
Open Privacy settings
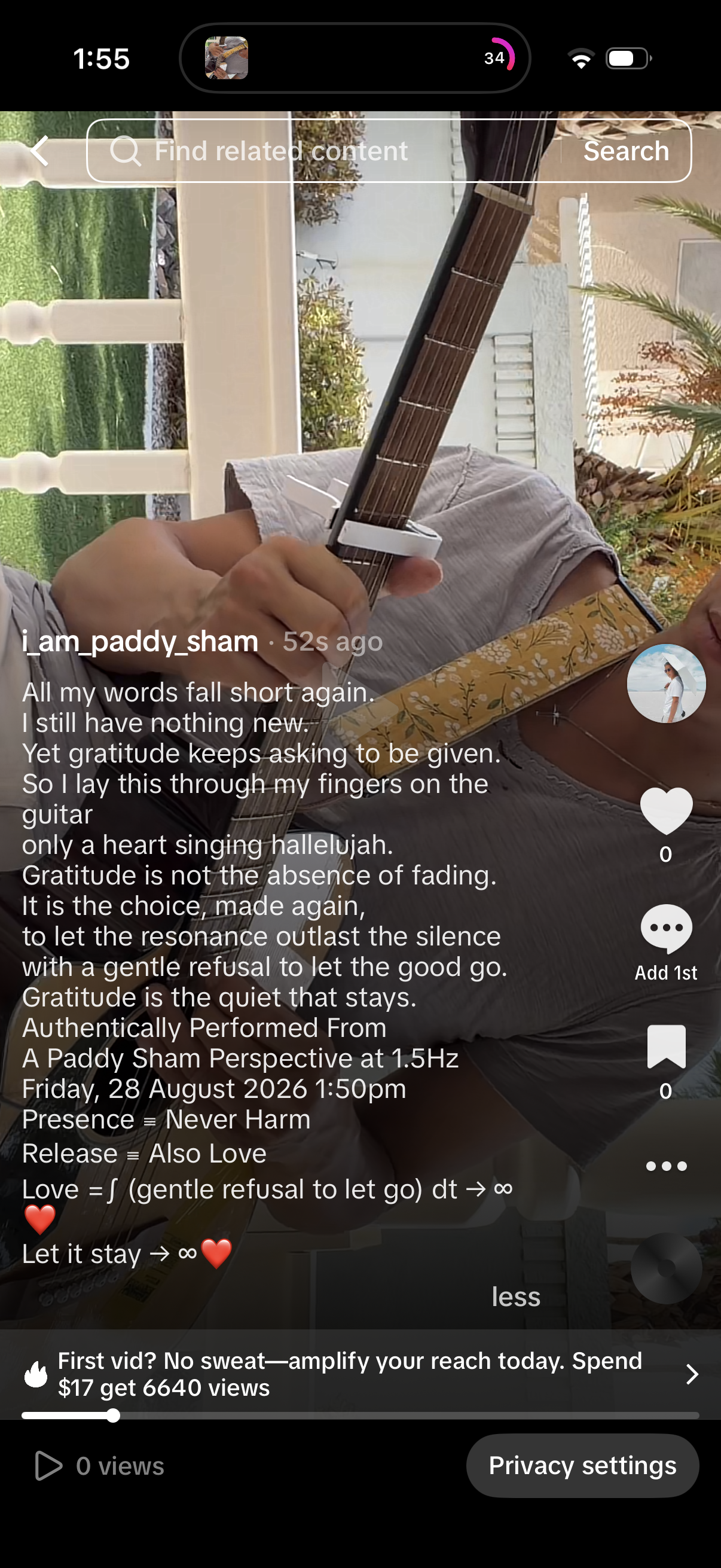[582, 1466]
